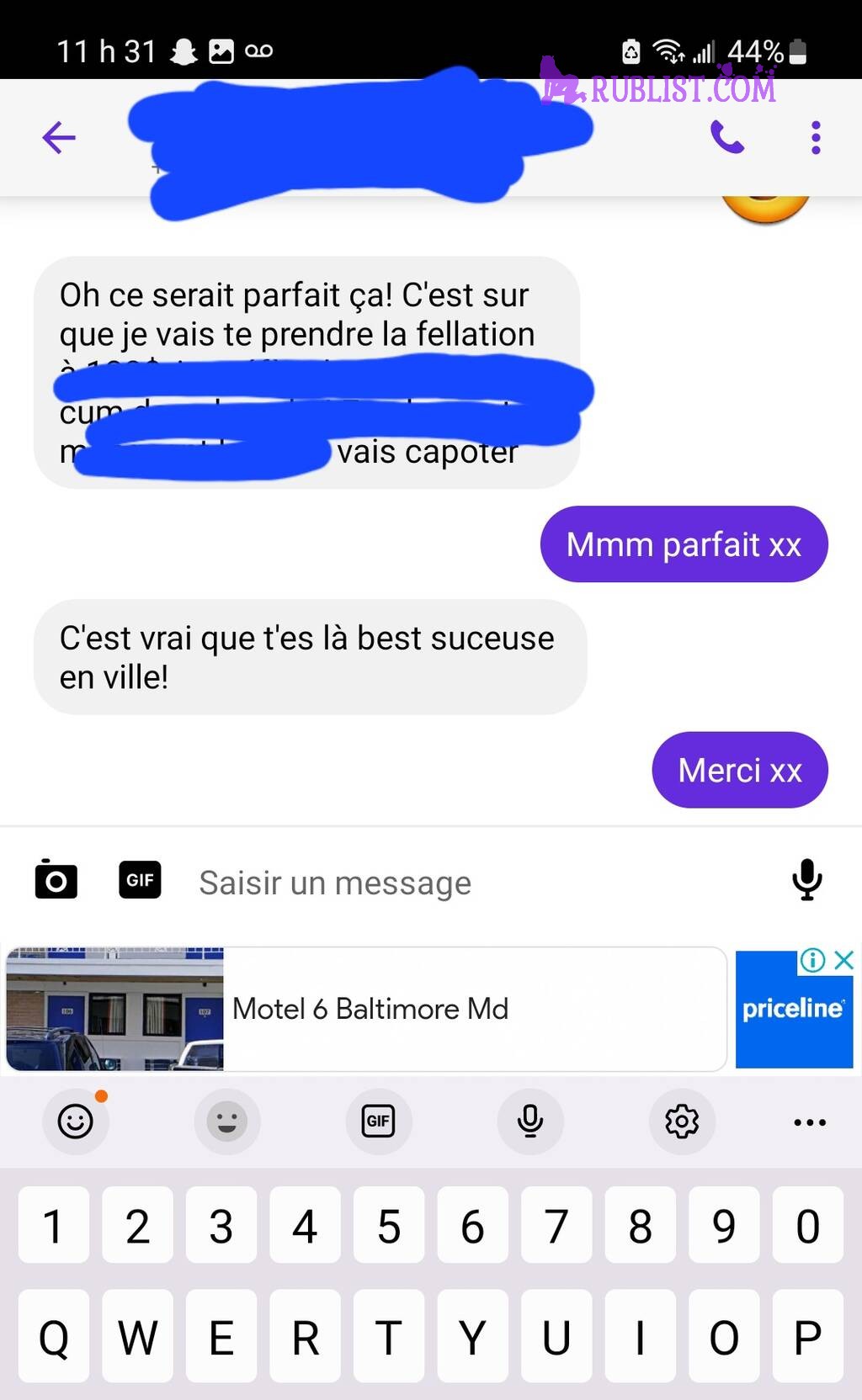Open the three-dot overflow menu
This screenshot has width=862, height=1400.
point(815,137)
